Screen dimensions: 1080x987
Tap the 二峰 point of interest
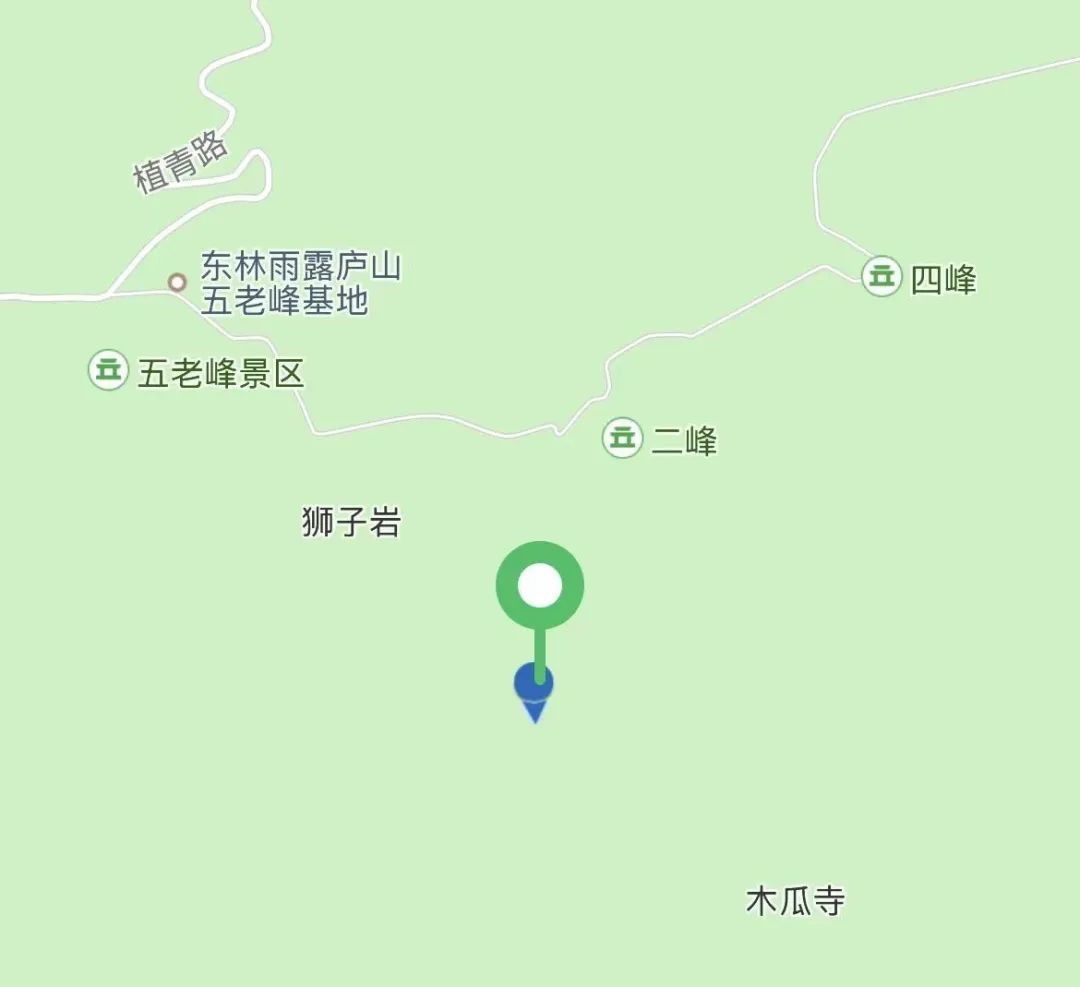(x=622, y=437)
